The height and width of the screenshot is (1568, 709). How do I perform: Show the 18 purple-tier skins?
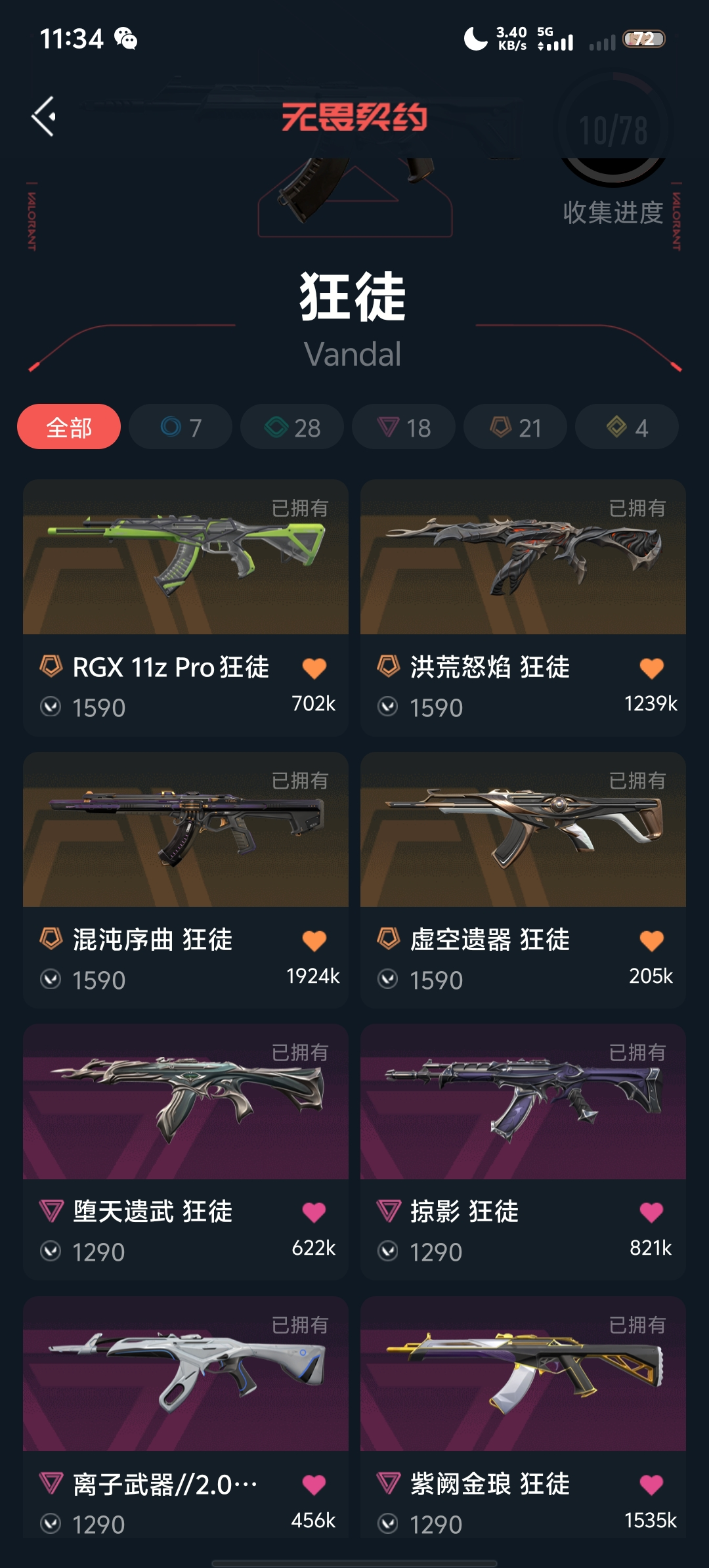coord(404,427)
